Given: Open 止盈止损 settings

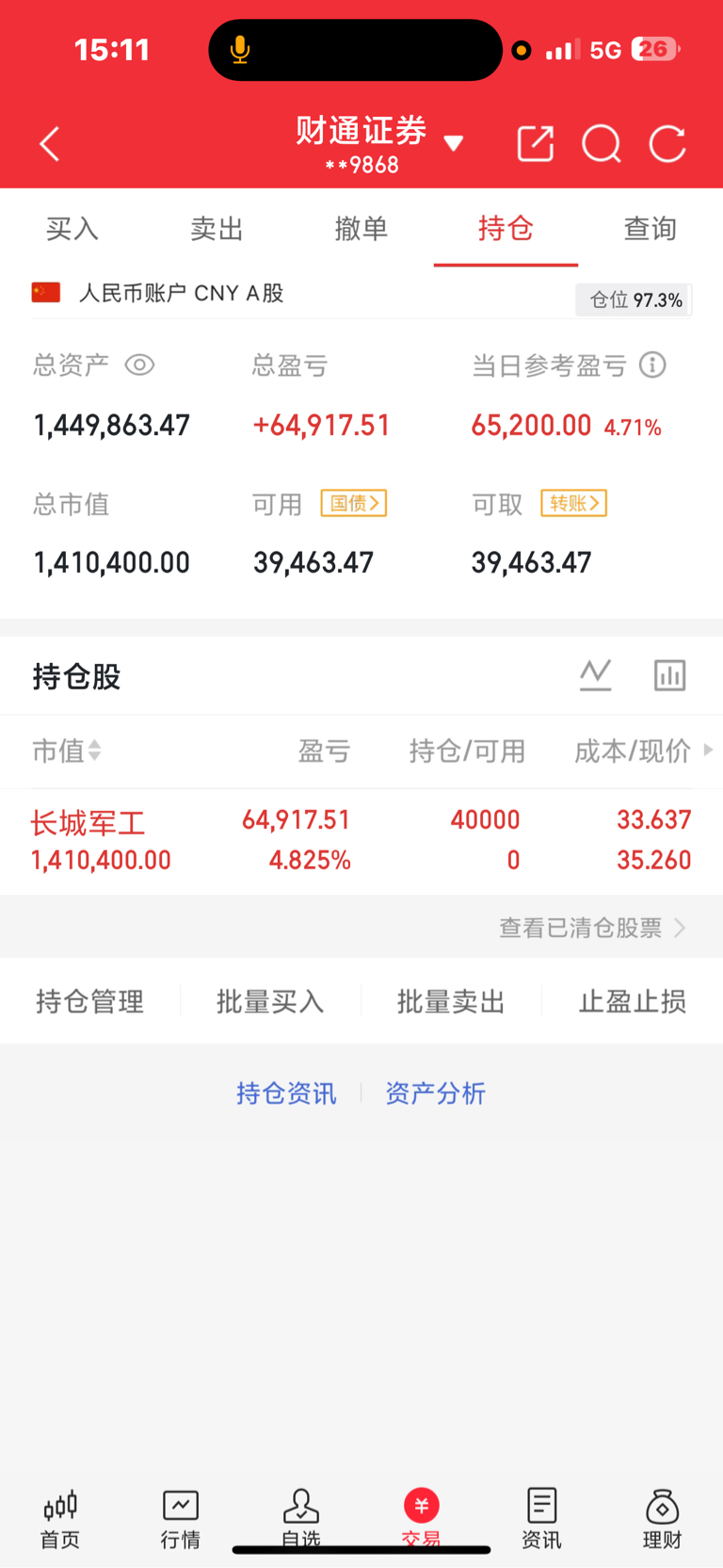Looking at the screenshot, I should coord(633,1001).
